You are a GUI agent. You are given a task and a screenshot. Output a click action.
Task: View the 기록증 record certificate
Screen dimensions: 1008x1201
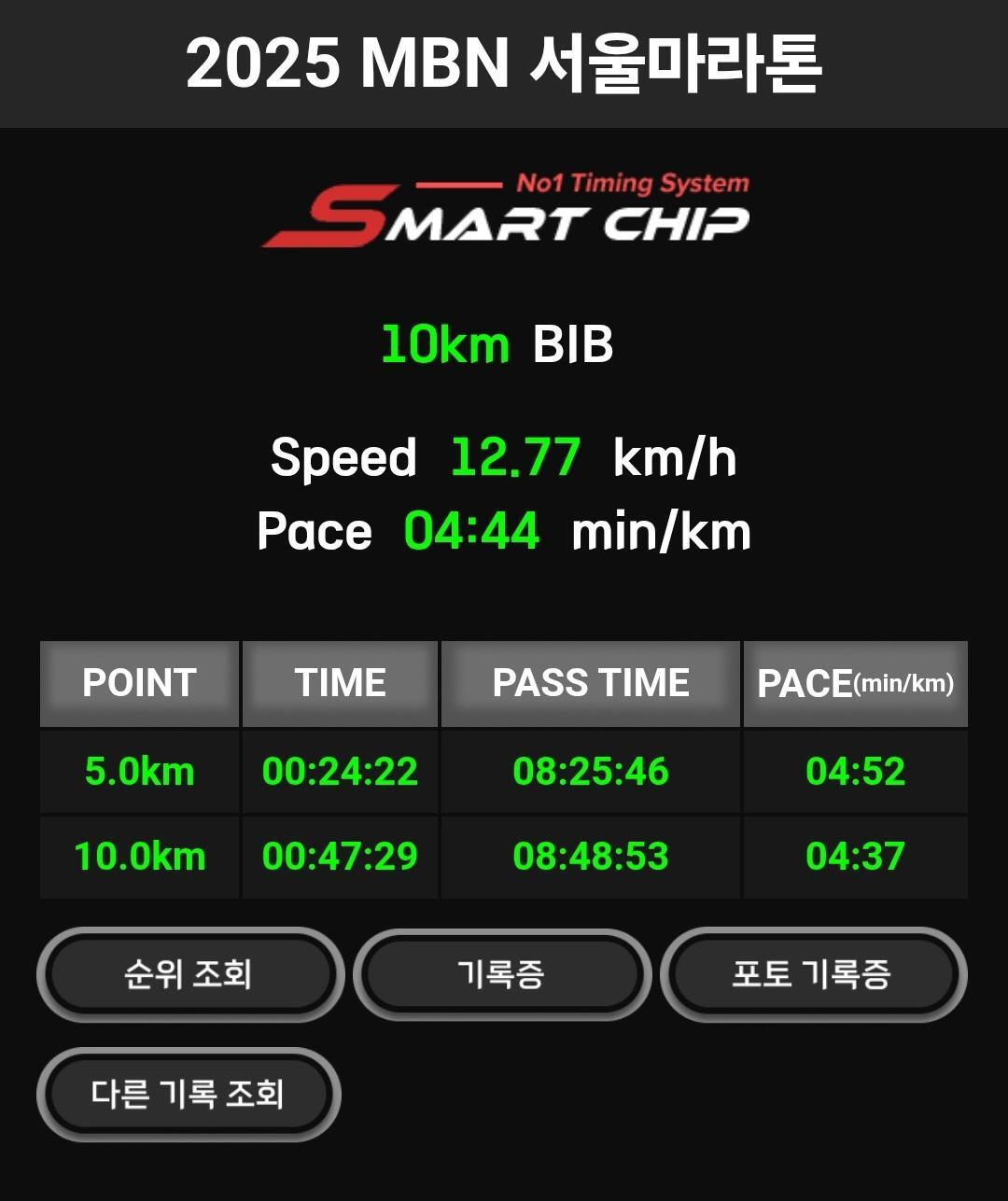pos(501,974)
